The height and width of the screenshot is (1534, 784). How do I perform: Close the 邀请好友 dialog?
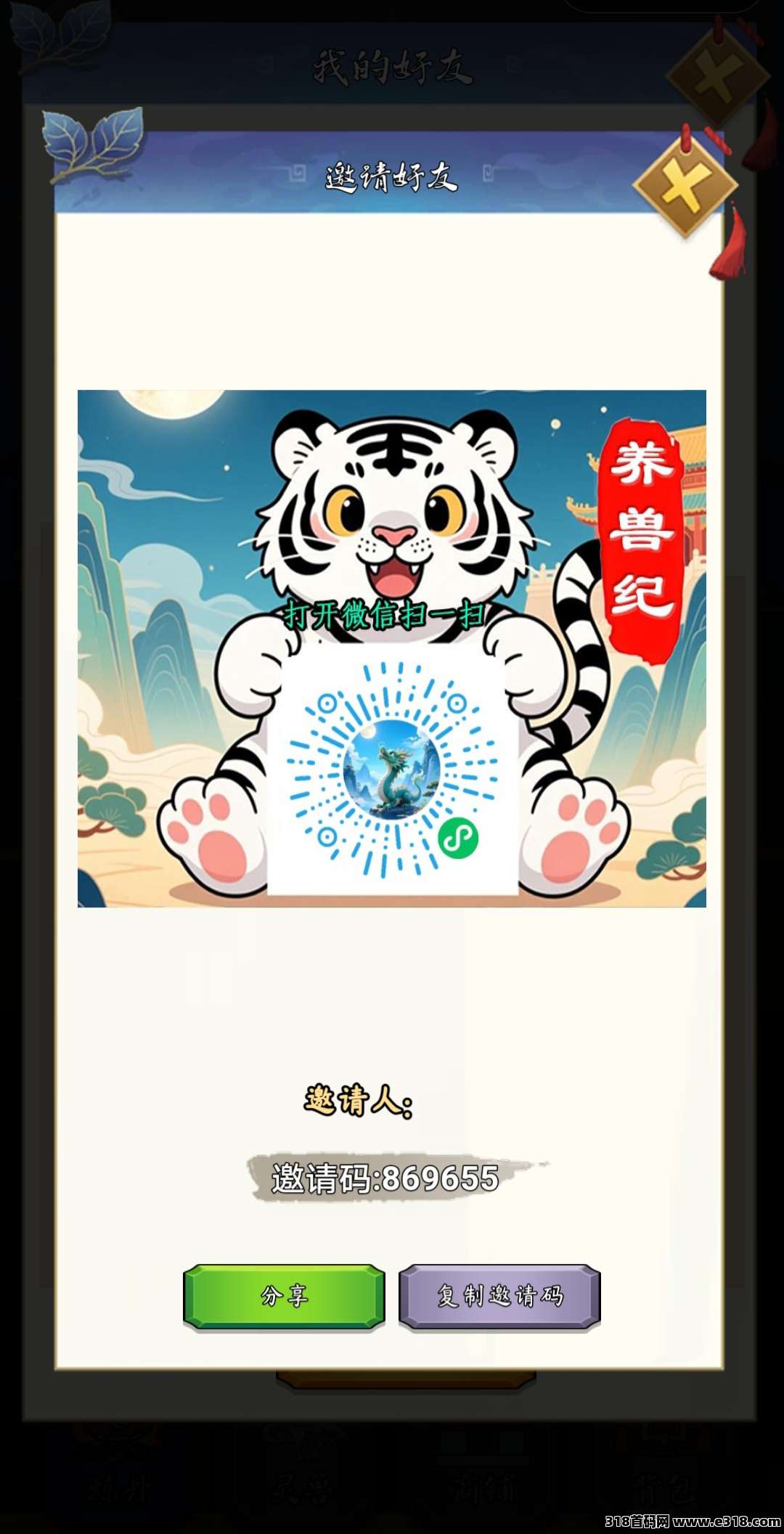pyautogui.click(x=684, y=187)
